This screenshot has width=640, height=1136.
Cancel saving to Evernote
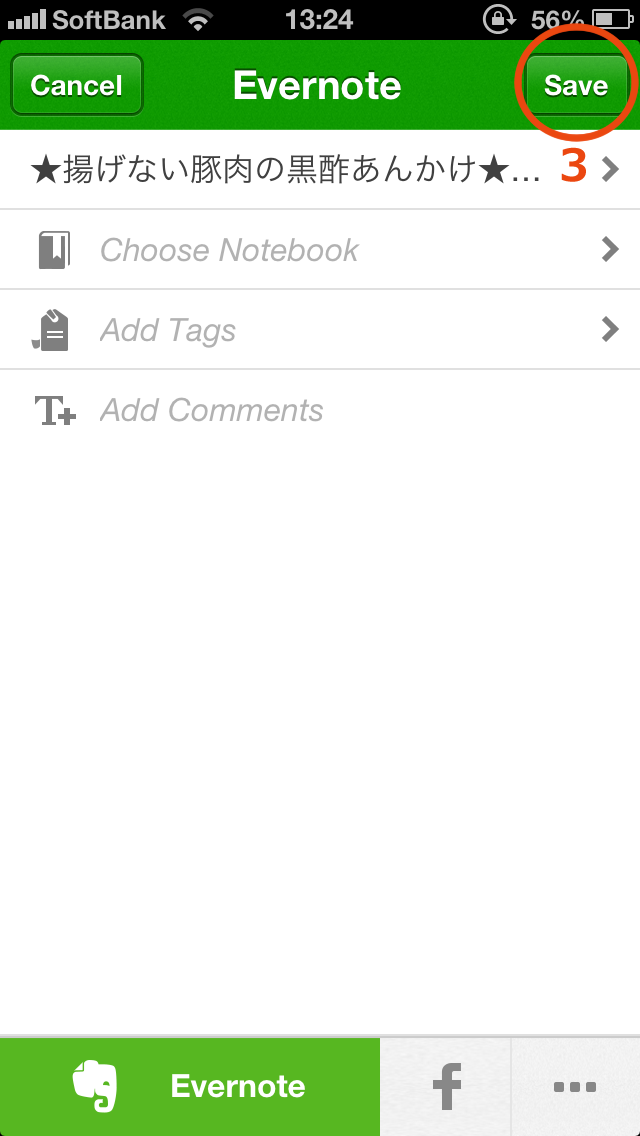pyautogui.click(x=77, y=85)
